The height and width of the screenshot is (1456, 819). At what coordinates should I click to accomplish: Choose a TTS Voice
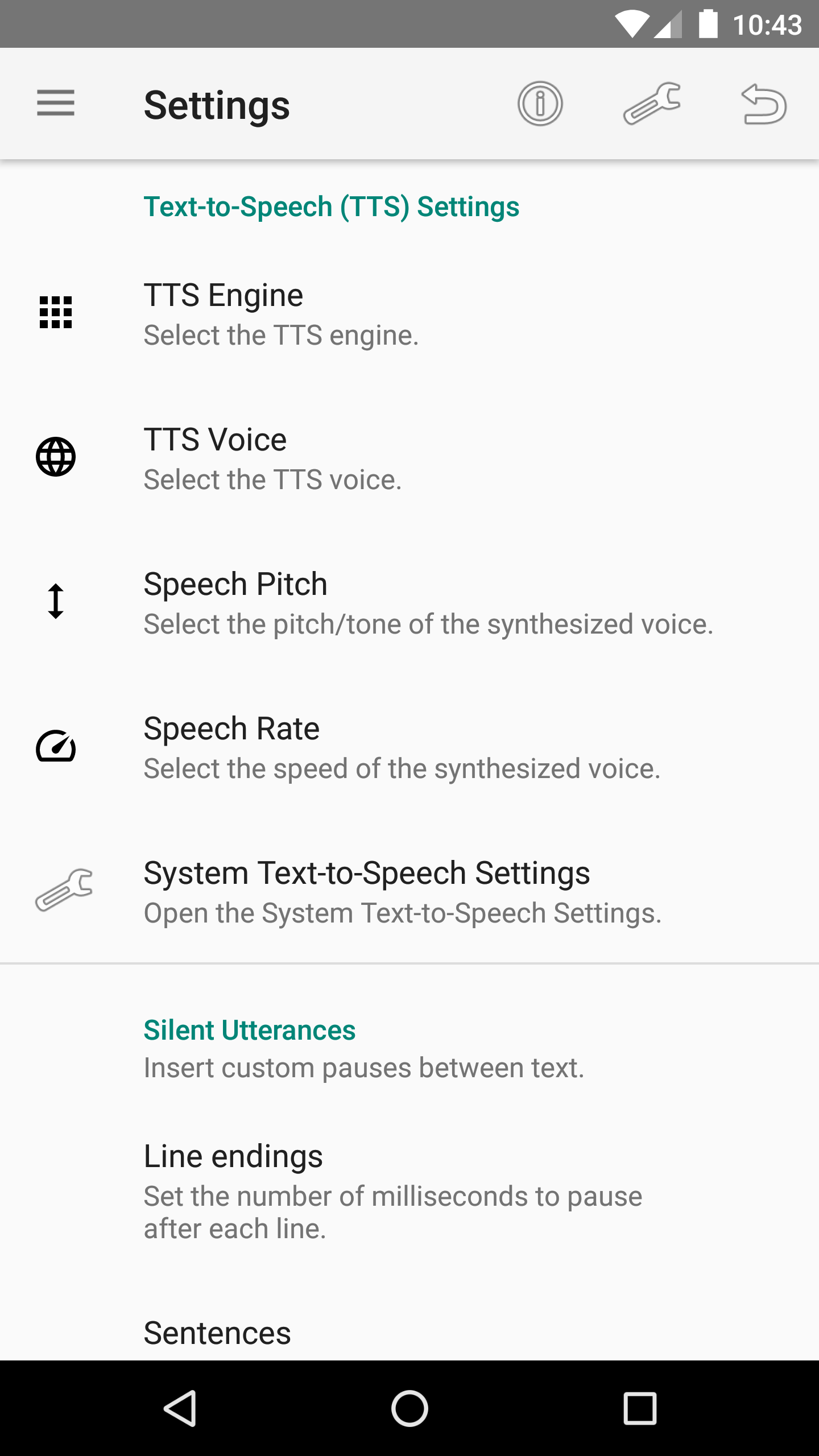(409, 458)
